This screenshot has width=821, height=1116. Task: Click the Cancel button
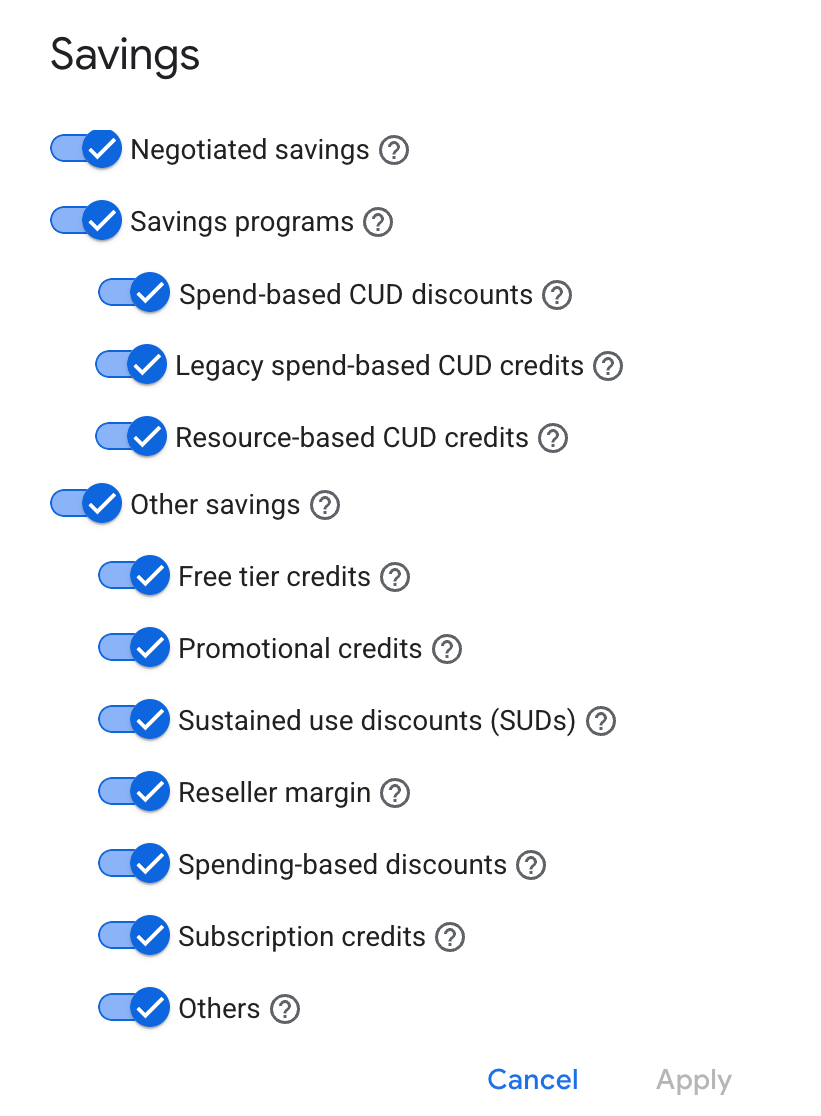[x=533, y=1080]
